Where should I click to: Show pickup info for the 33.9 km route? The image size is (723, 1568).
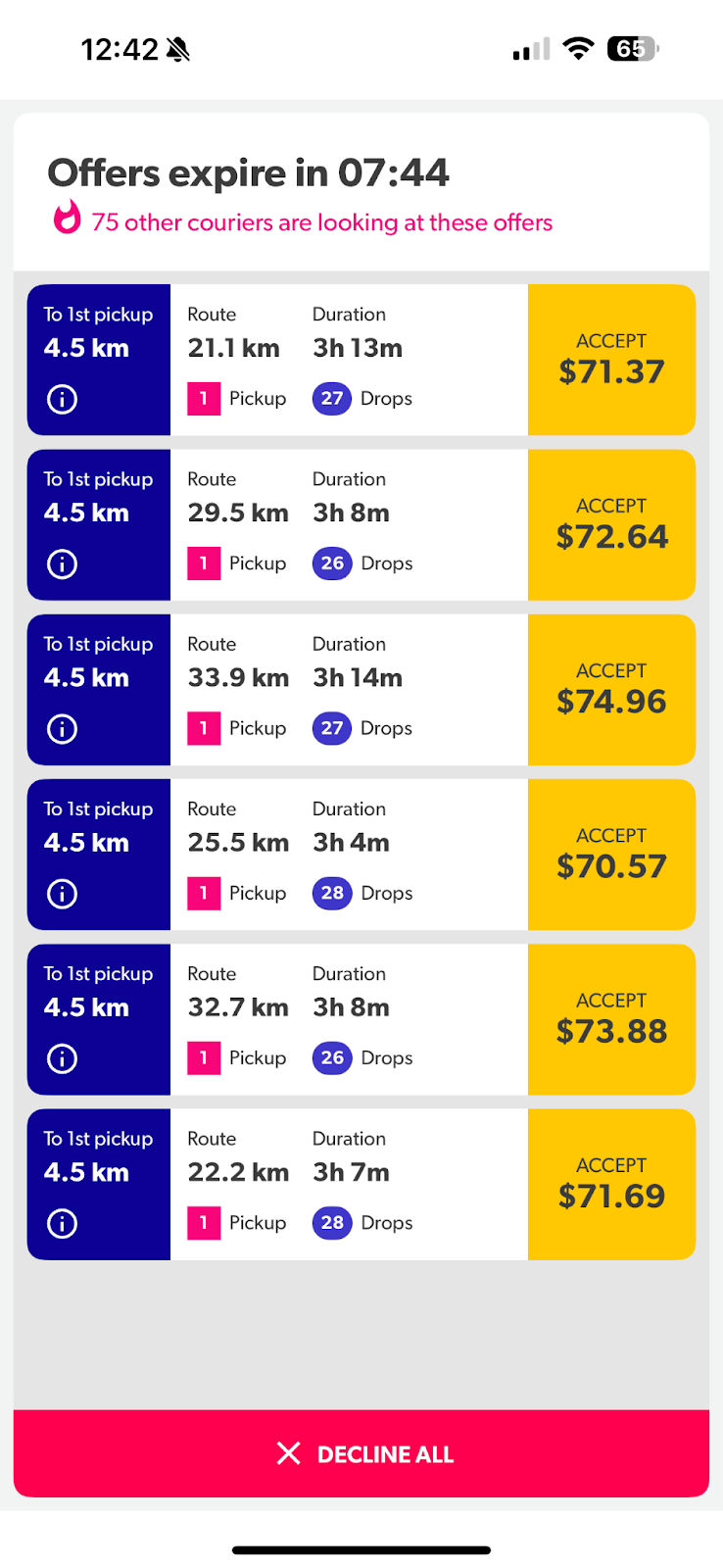coord(63,728)
